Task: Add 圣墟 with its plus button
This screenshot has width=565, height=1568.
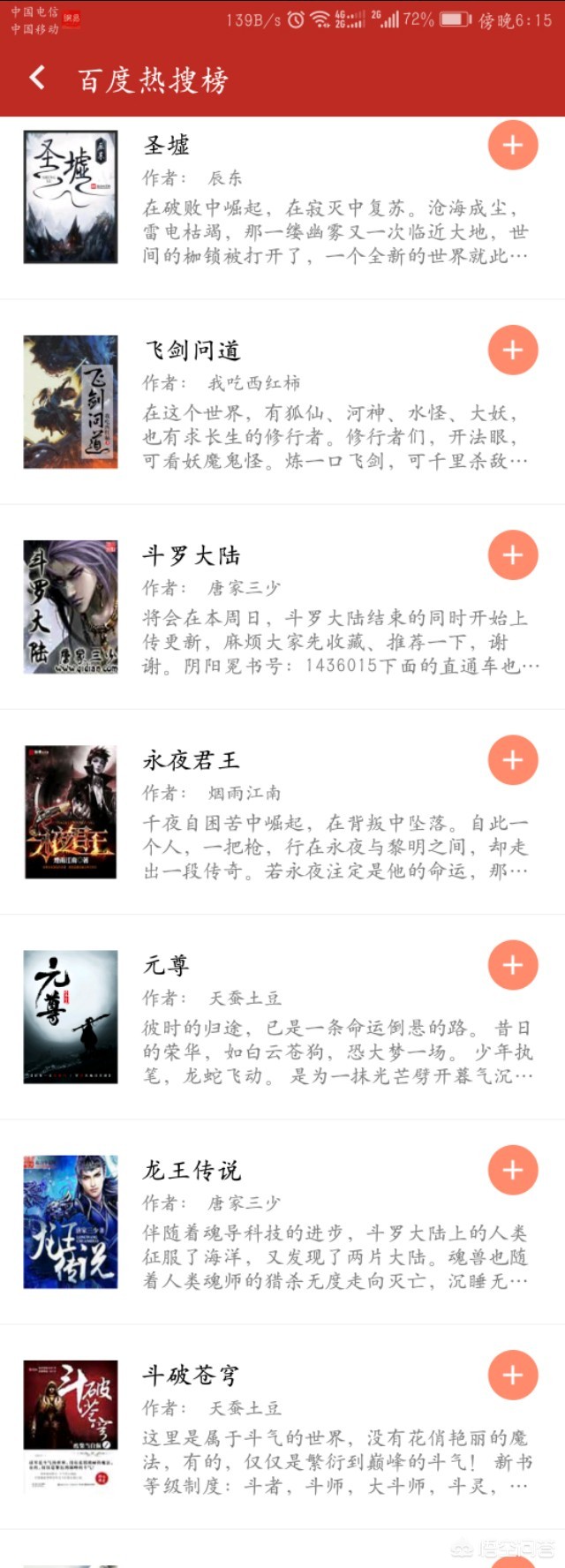Action: 512,146
